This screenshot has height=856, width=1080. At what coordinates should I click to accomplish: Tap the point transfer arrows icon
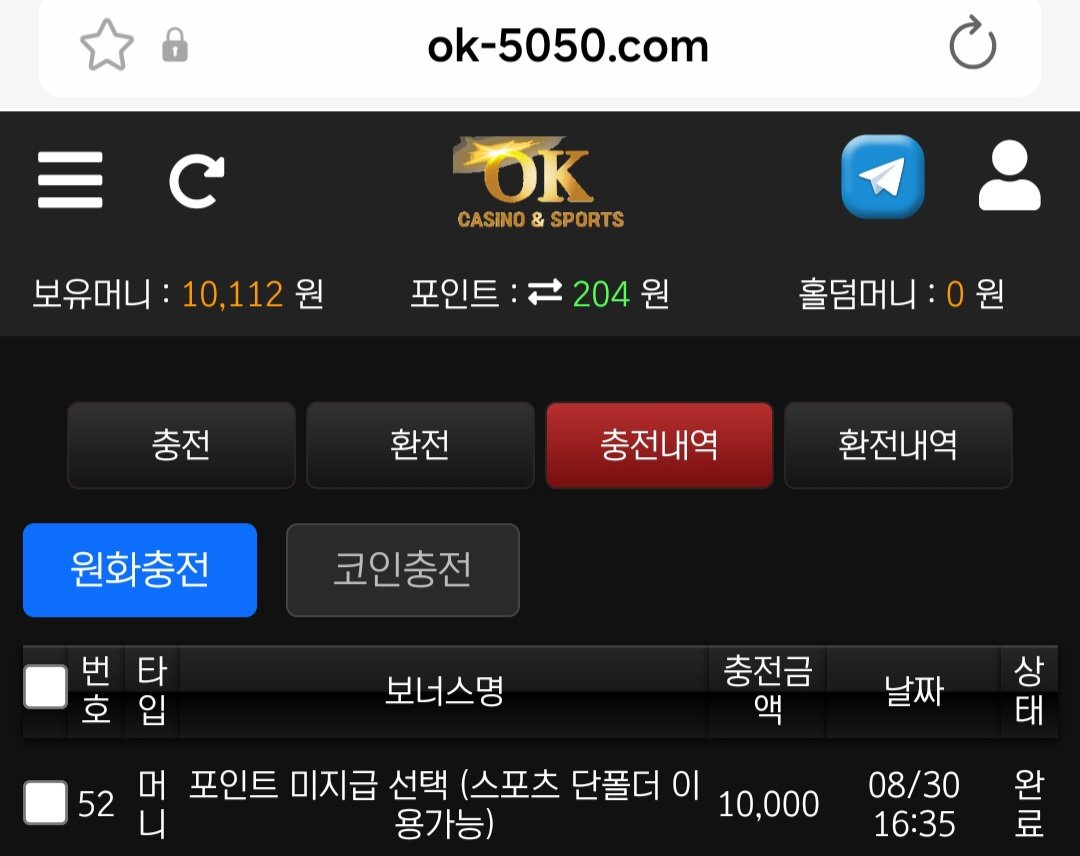pos(545,293)
